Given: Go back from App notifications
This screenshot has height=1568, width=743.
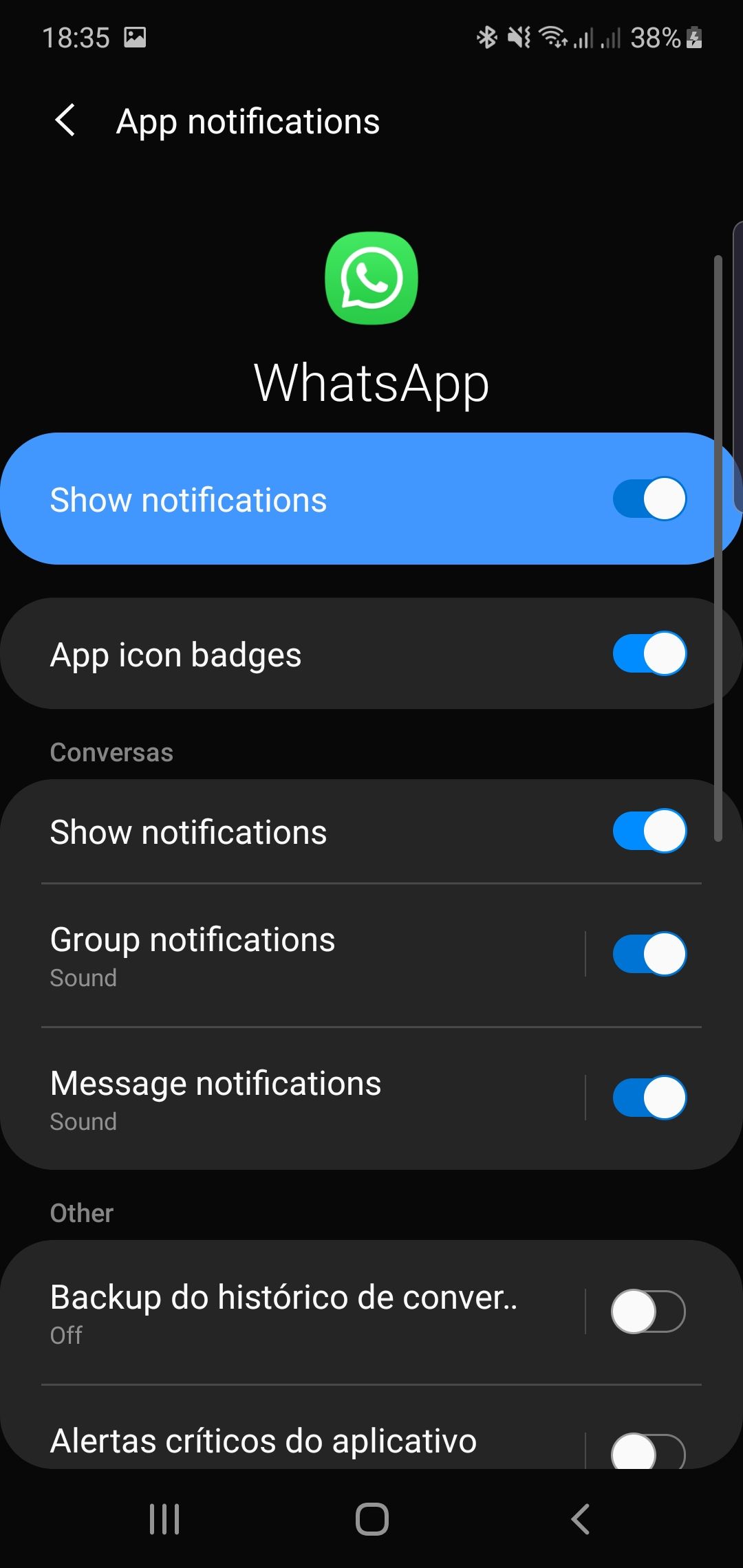Looking at the screenshot, I should [65, 121].
